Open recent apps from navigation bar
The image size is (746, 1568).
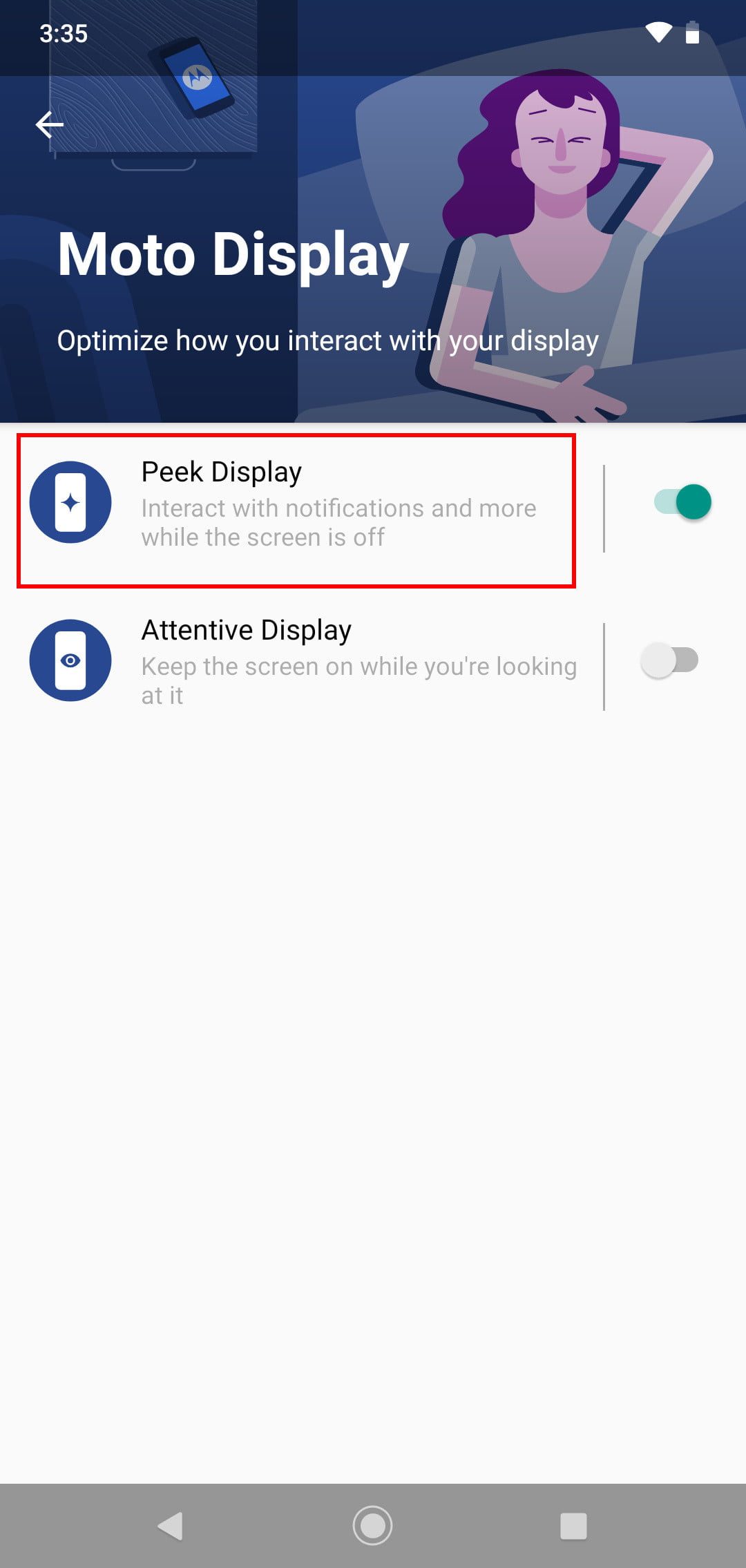573,1526
